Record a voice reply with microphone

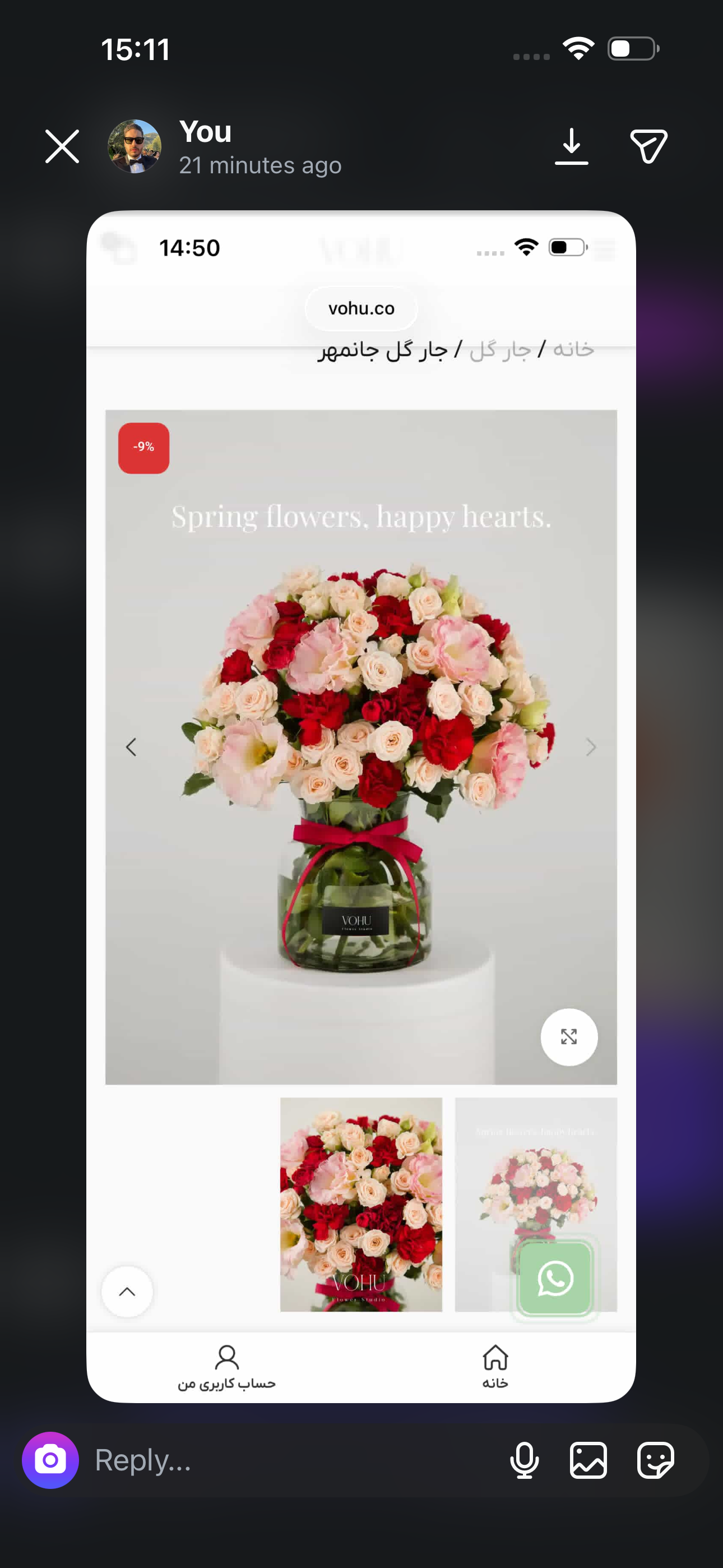pyautogui.click(x=524, y=1460)
